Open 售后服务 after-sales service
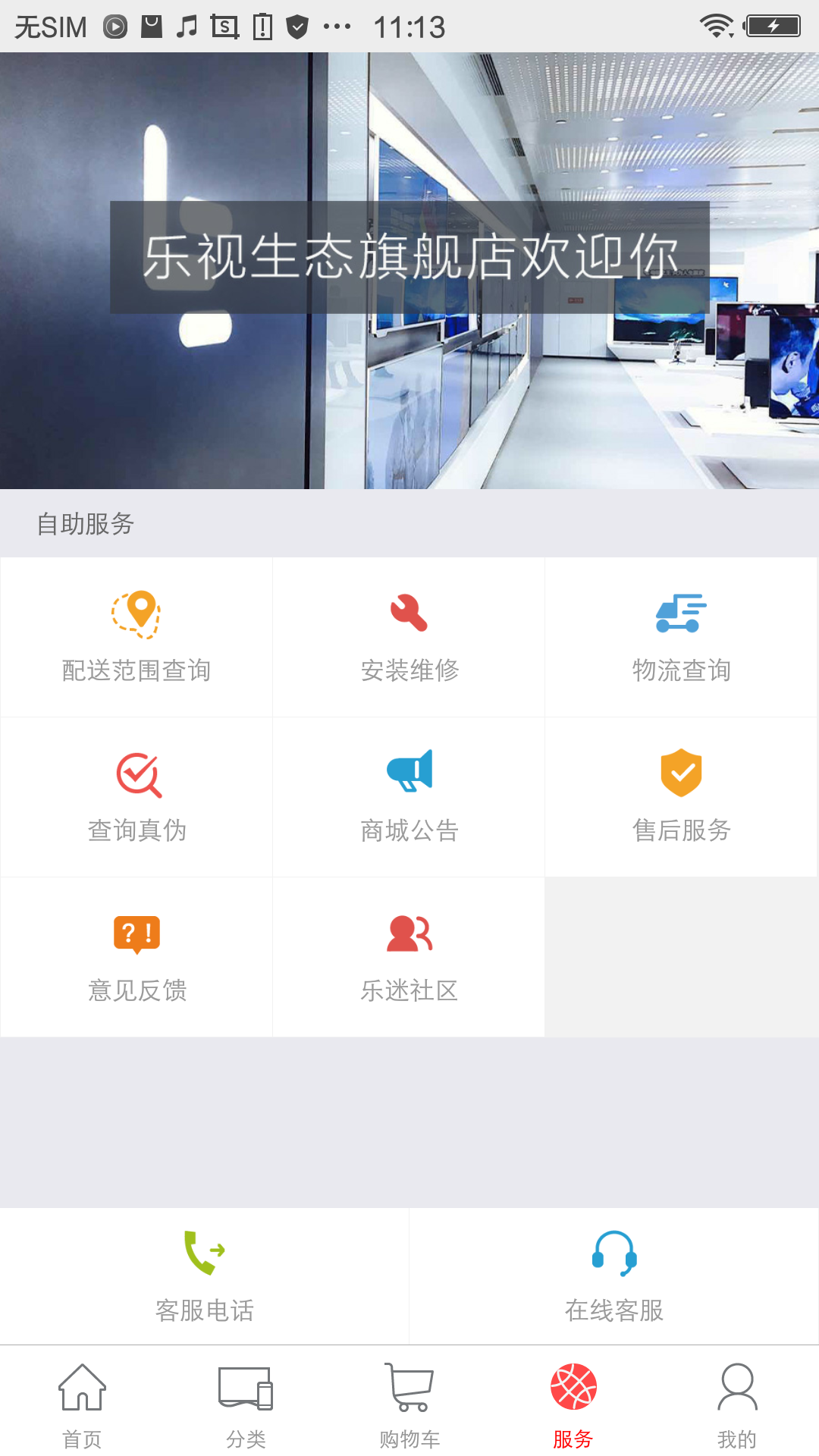819x1456 pixels. click(x=681, y=796)
